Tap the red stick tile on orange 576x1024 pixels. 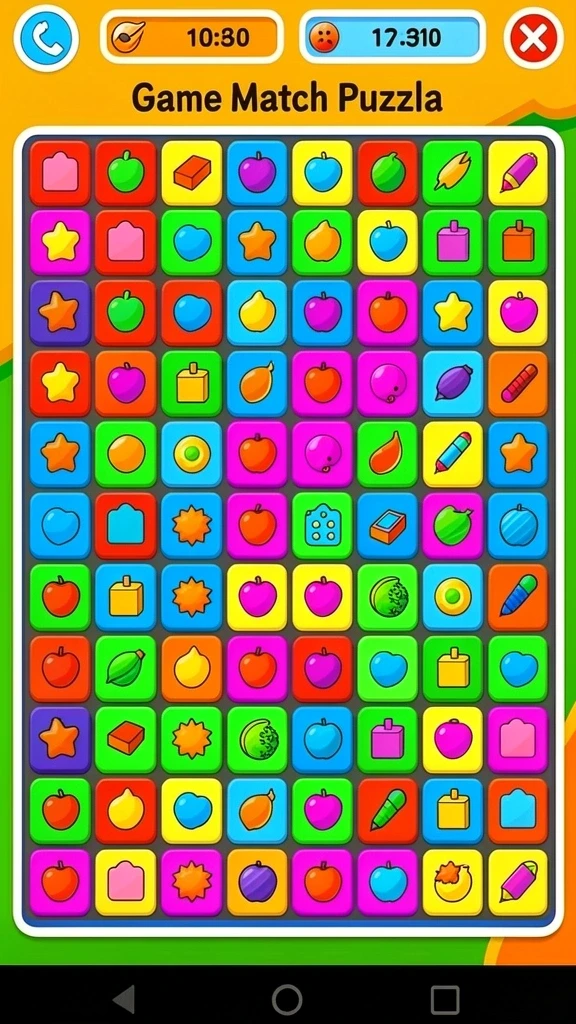(x=518, y=383)
